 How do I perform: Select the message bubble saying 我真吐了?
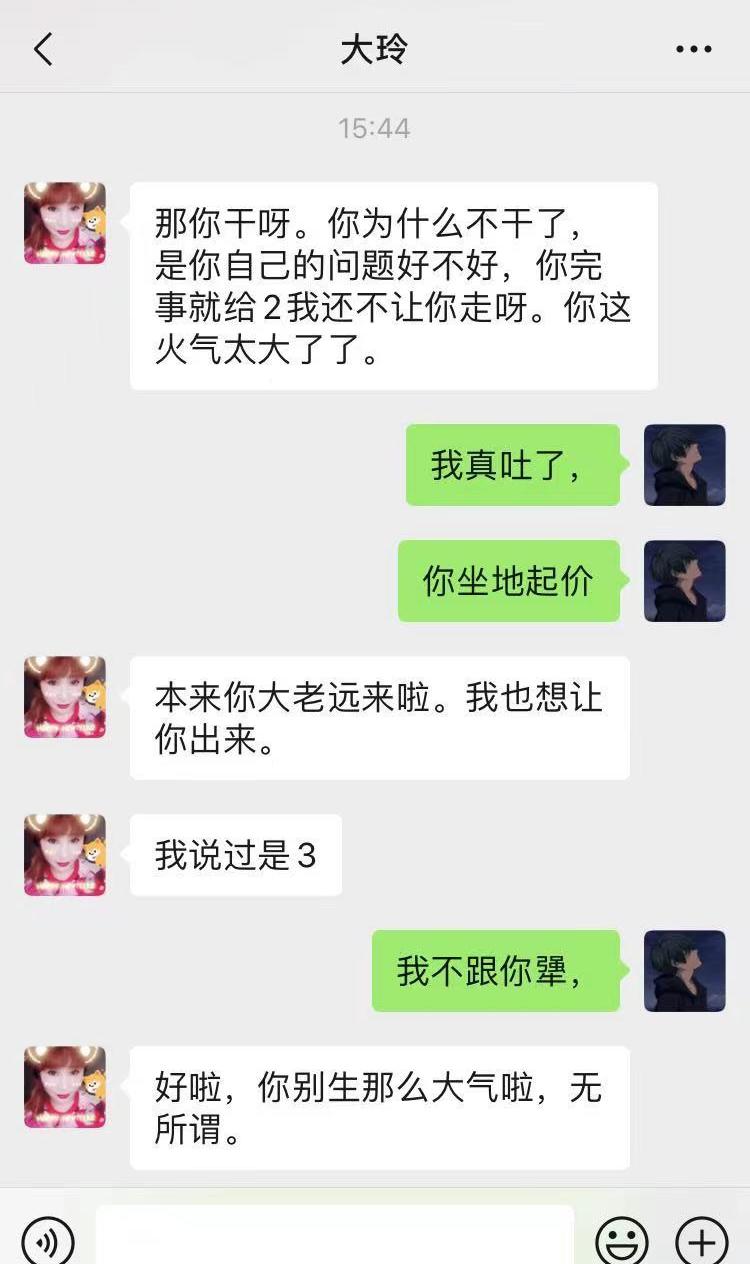click(512, 466)
